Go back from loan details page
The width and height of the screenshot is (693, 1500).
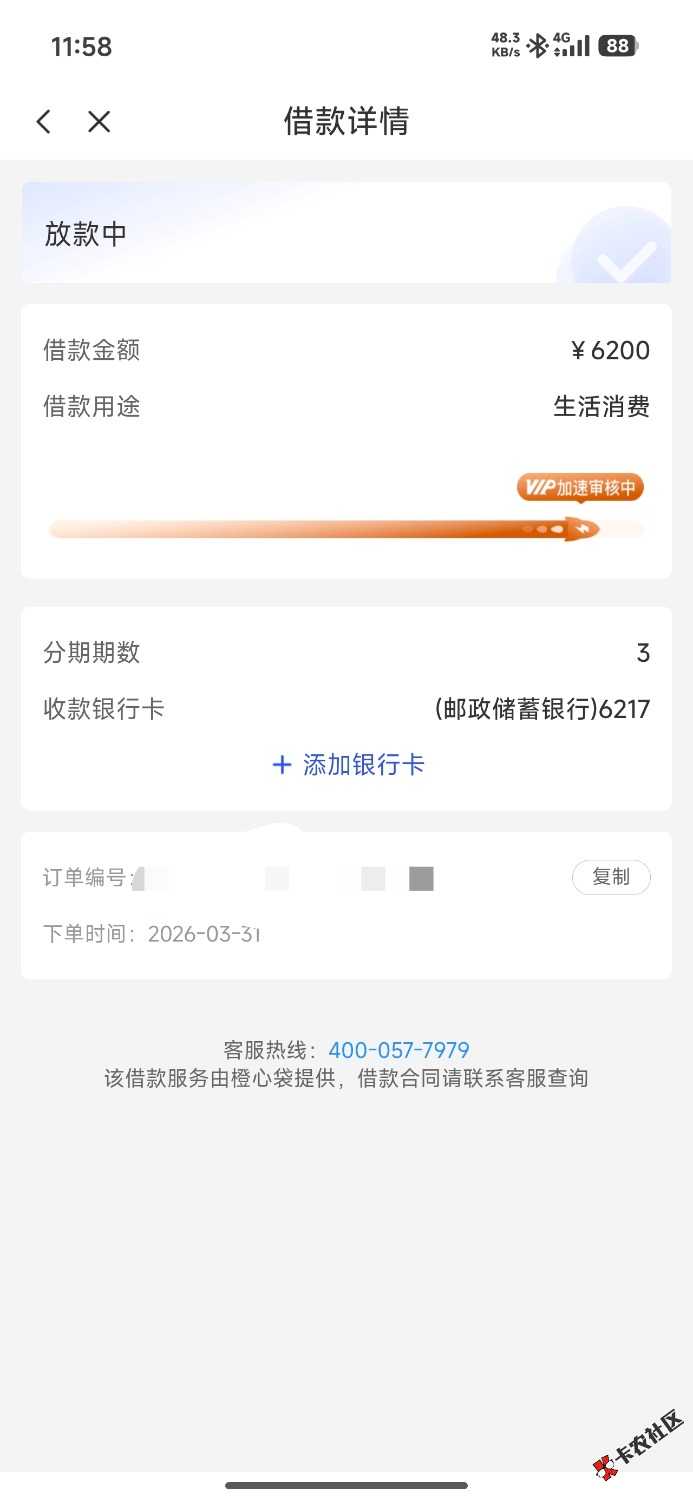tap(43, 122)
